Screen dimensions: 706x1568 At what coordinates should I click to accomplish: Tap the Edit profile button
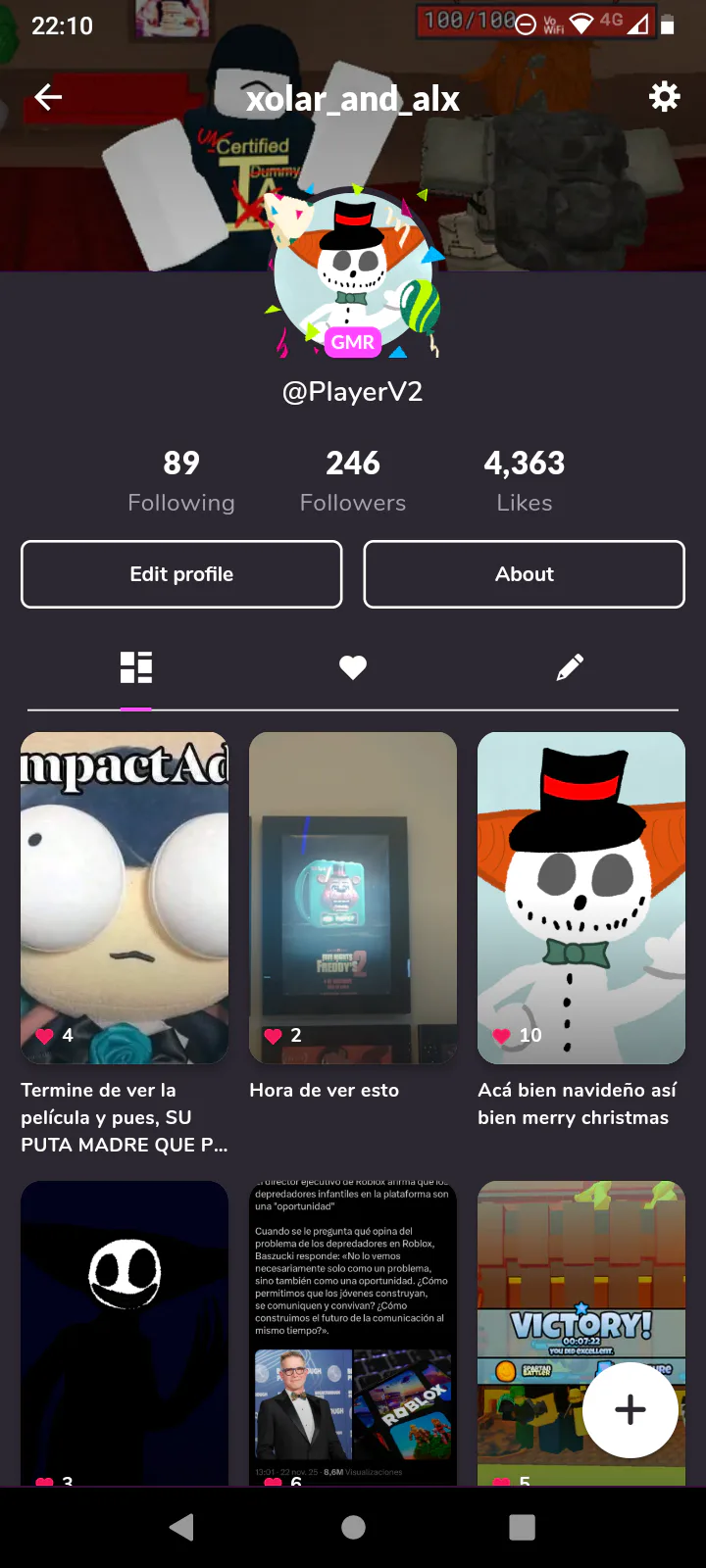click(x=181, y=574)
